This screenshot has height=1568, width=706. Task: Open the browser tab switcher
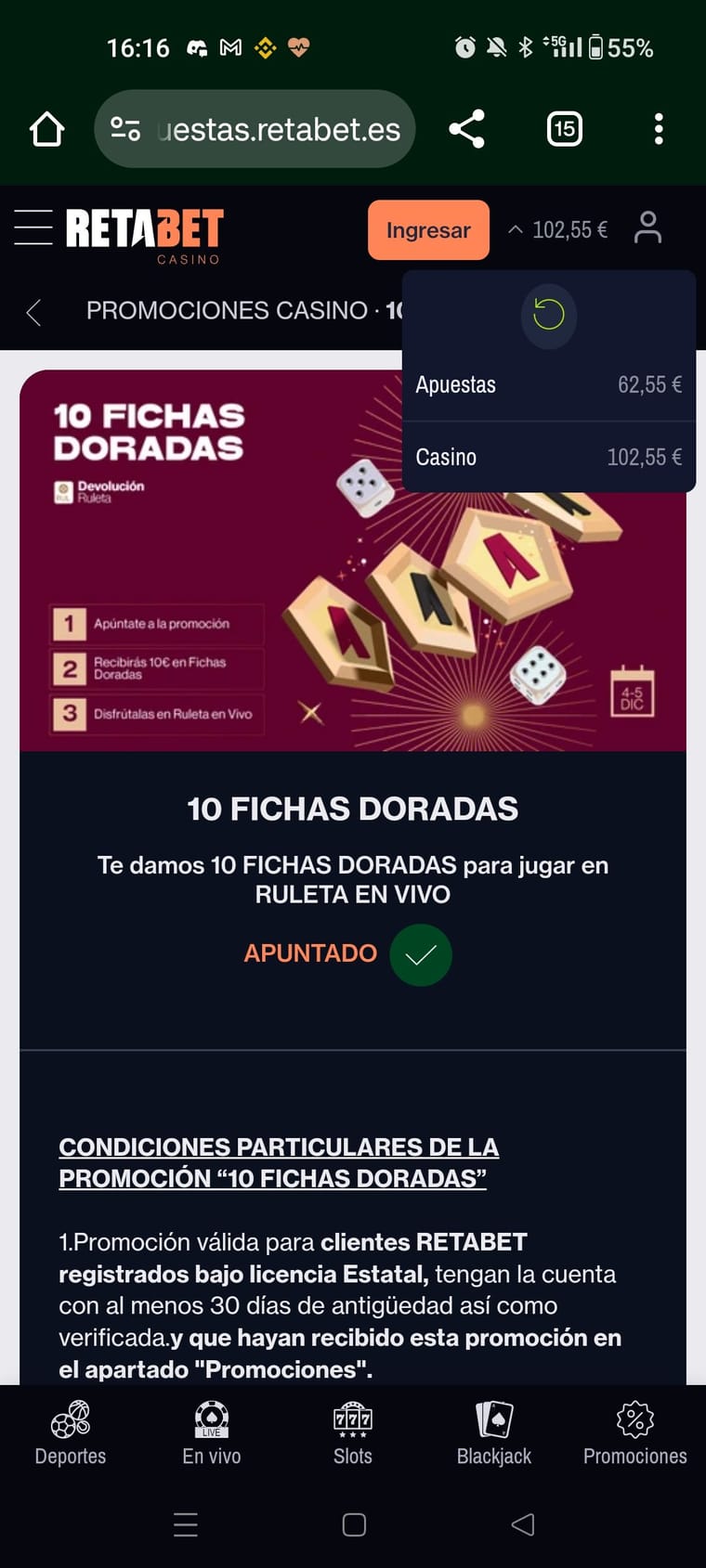(x=565, y=129)
